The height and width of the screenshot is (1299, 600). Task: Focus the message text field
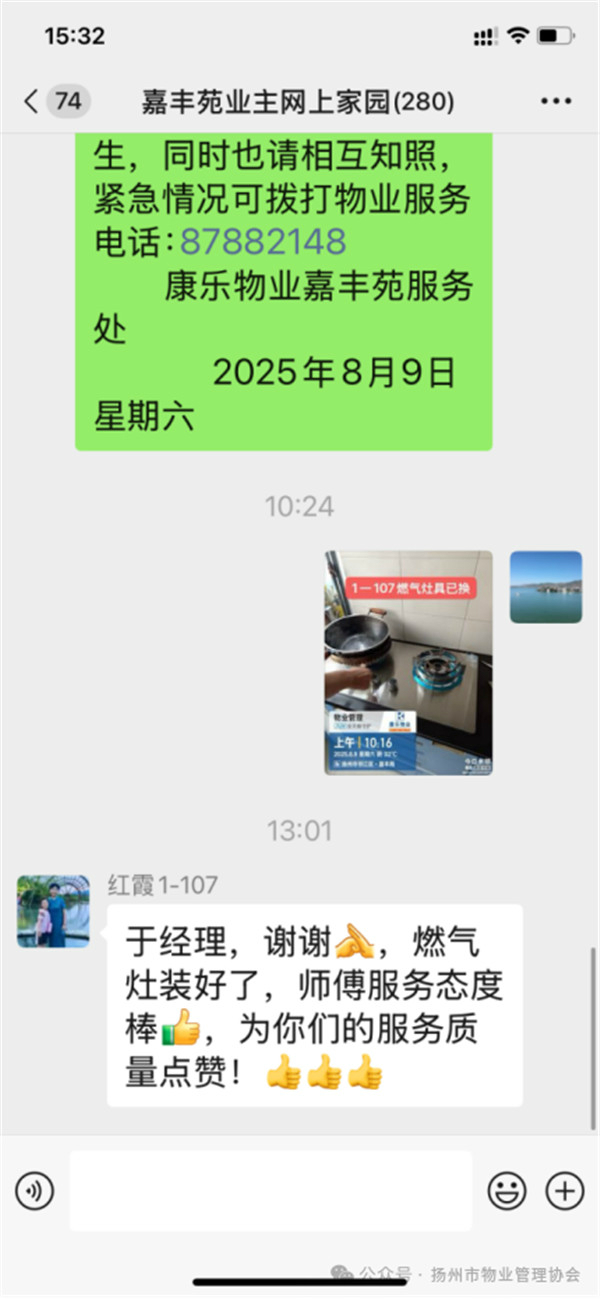[270, 1190]
